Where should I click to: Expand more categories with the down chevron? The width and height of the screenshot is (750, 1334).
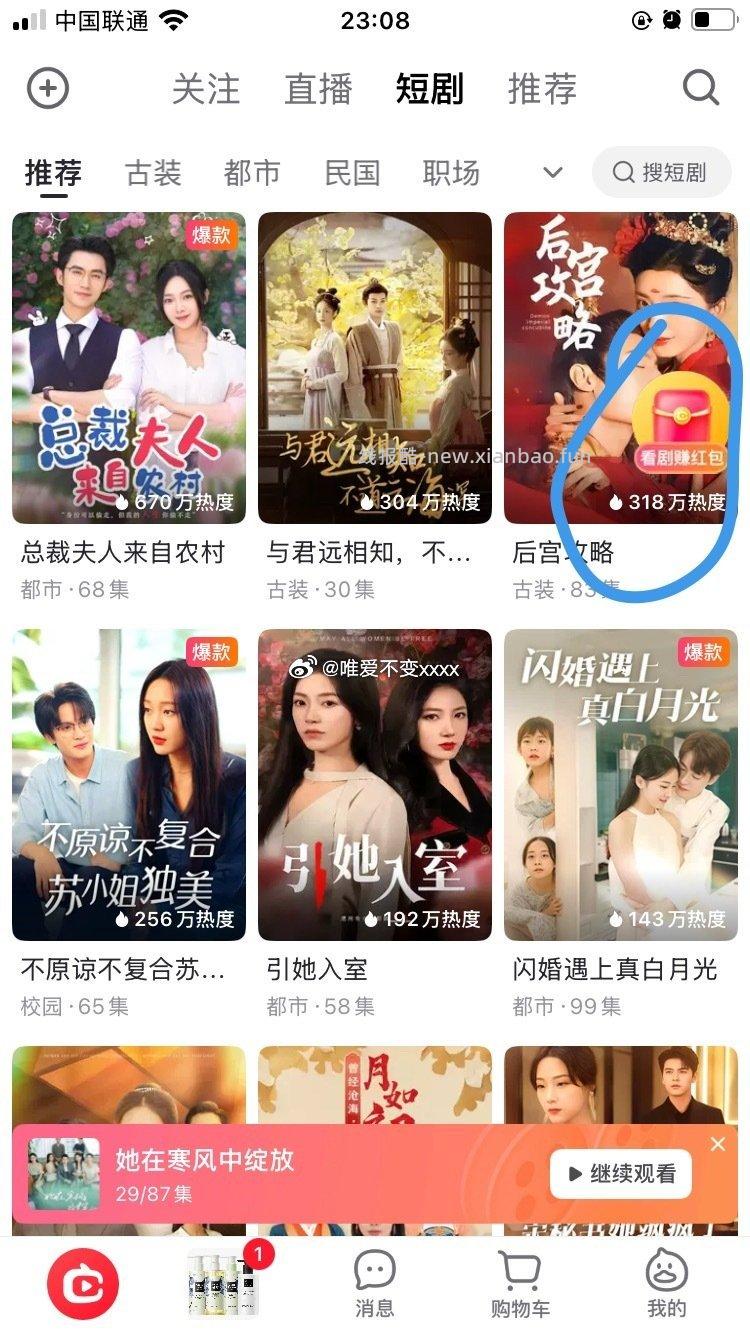(553, 172)
